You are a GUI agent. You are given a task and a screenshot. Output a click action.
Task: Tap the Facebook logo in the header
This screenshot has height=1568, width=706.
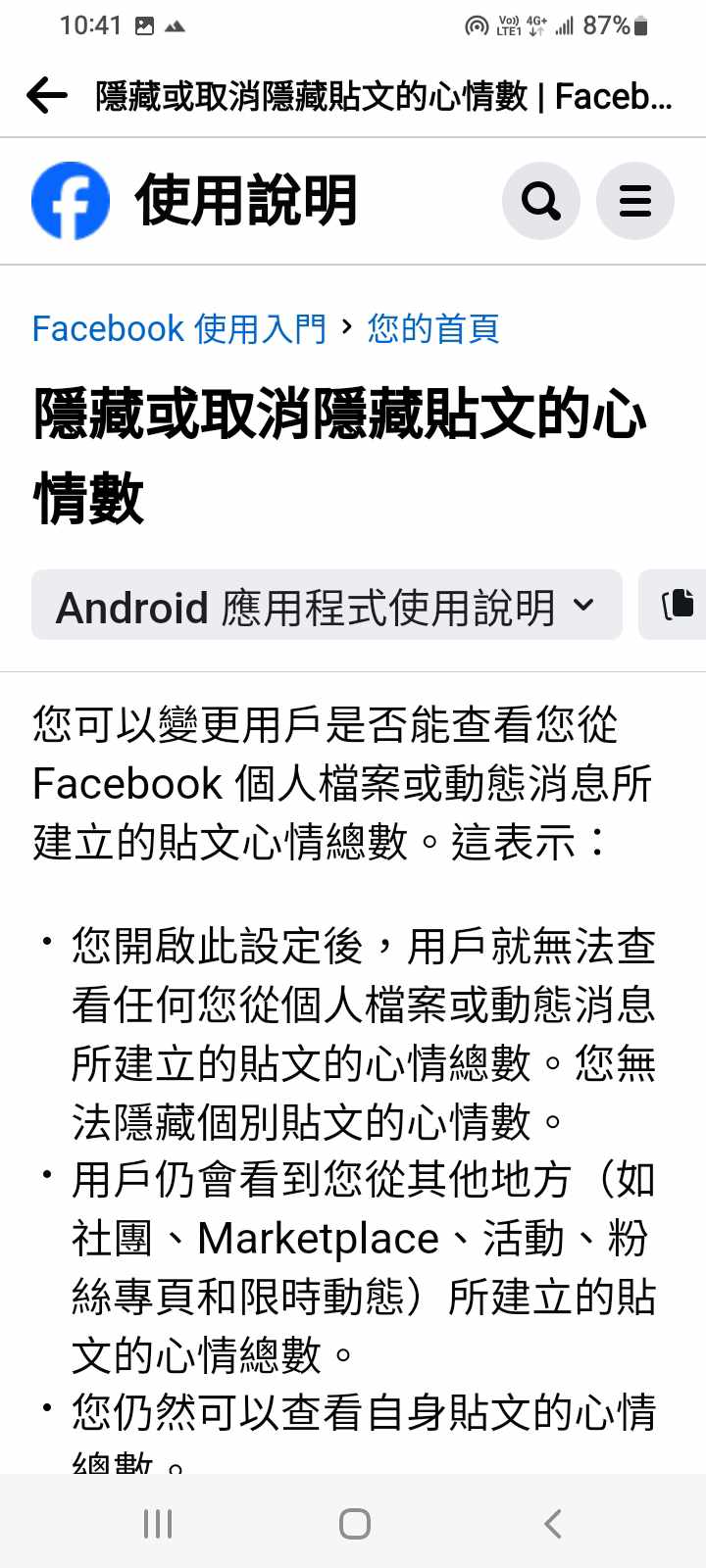(x=71, y=201)
